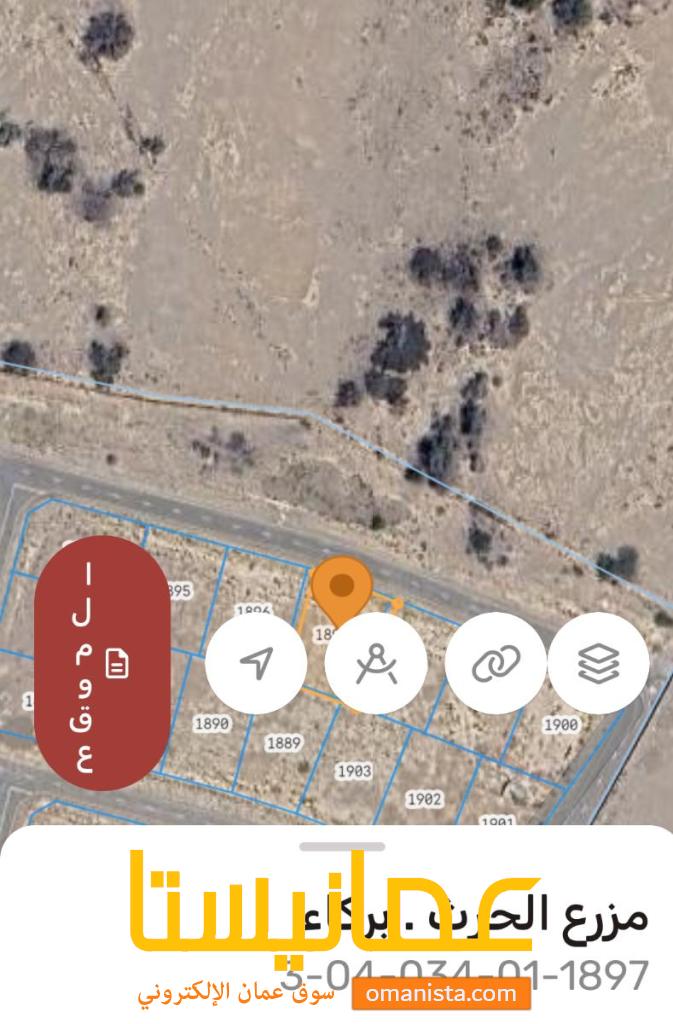Open the compass measuring tool
The width and height of the screenshot is (673, 1024).
376,663
